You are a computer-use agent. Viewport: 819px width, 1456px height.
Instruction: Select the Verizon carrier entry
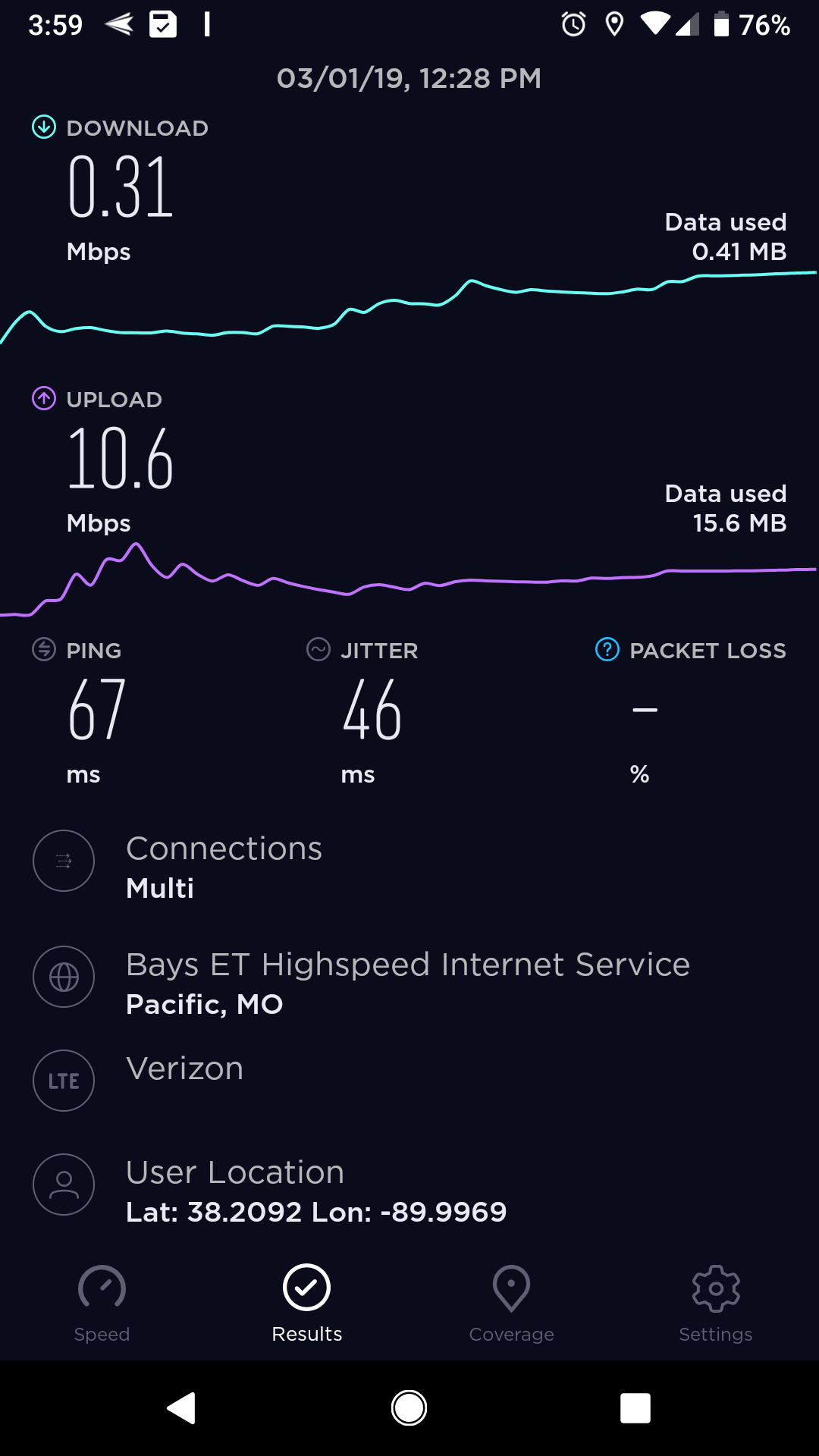pyautogui.click(x=185, y=1069)
